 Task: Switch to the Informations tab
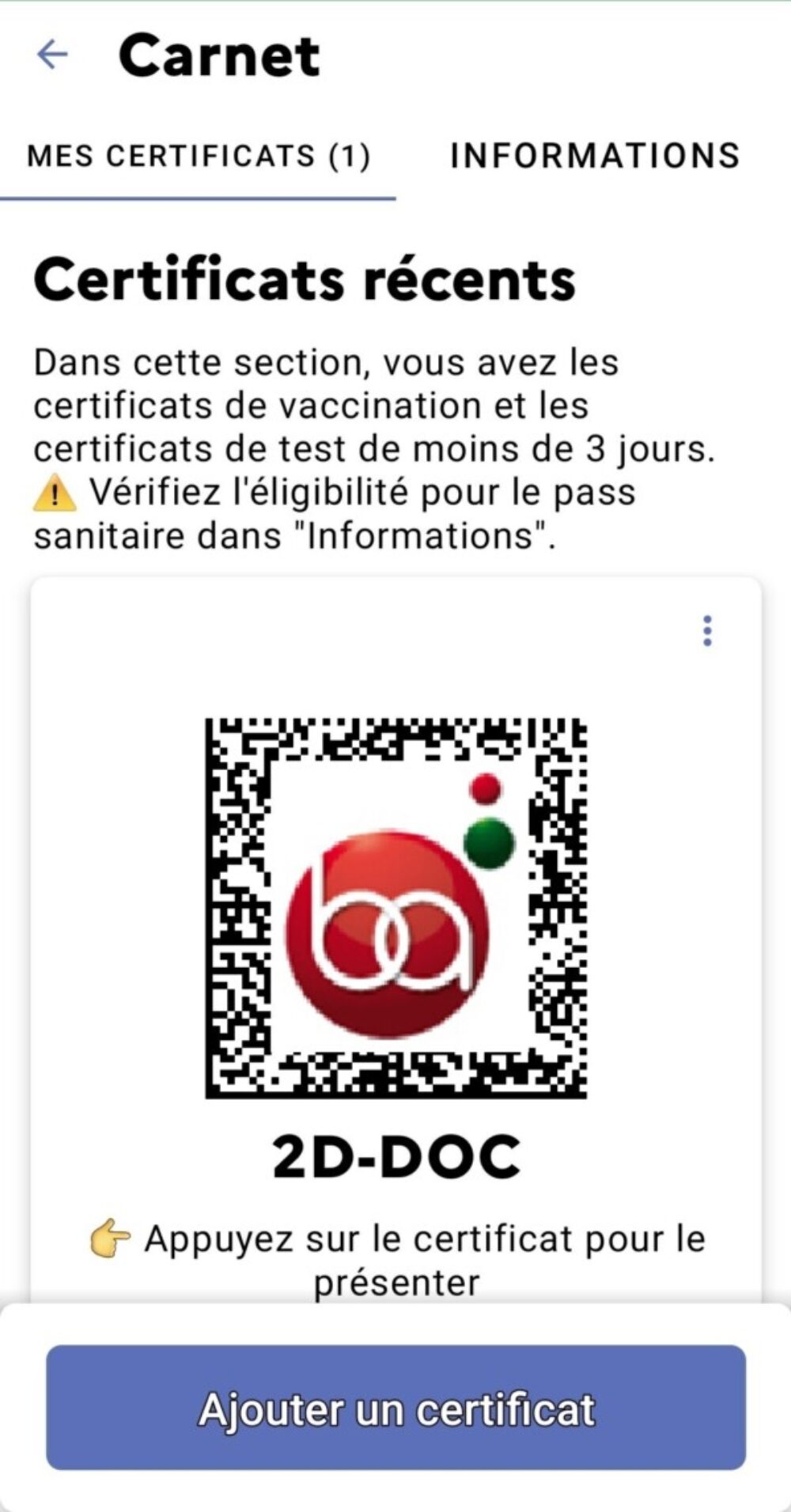(595, 156)
